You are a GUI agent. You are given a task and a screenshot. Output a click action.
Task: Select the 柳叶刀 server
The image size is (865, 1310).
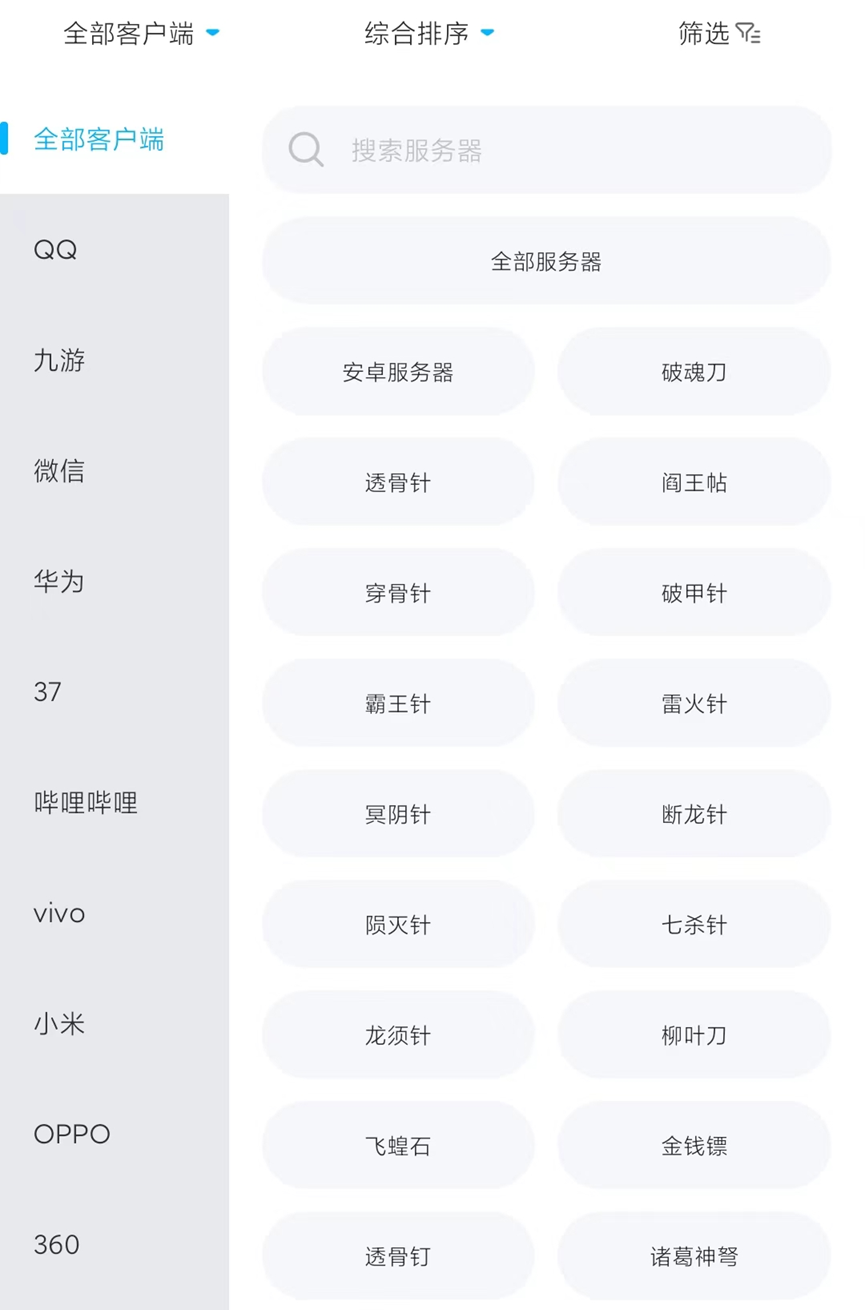point(694,1036)
